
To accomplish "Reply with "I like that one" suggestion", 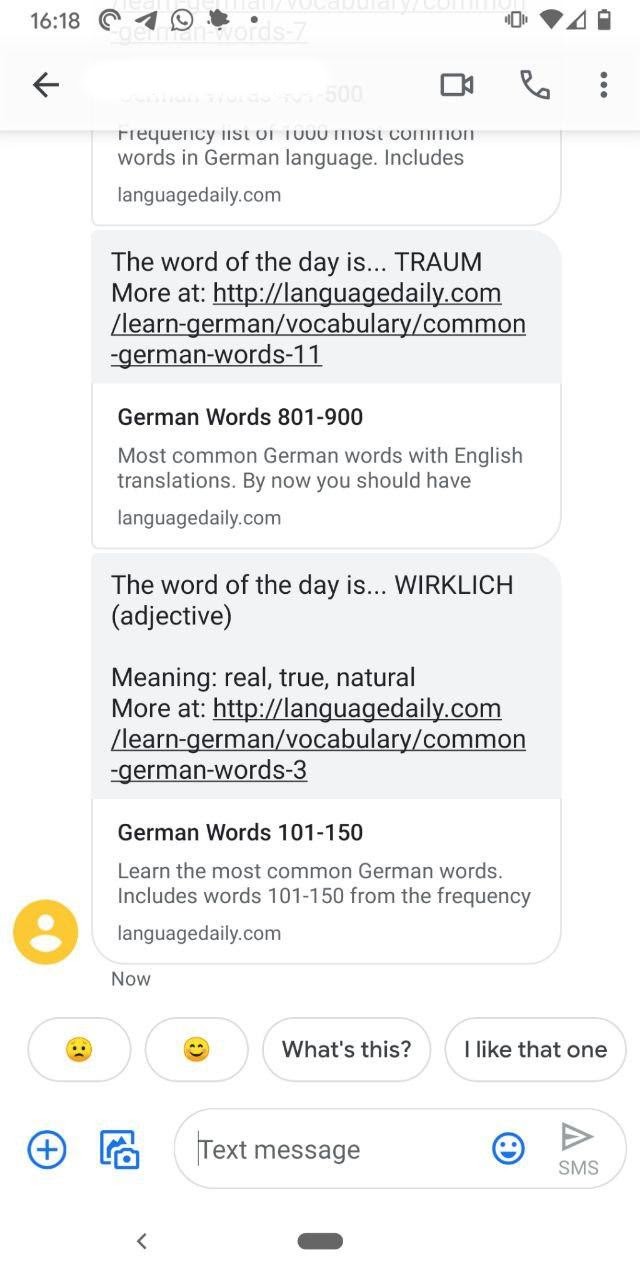I will tap(535, 1050).
